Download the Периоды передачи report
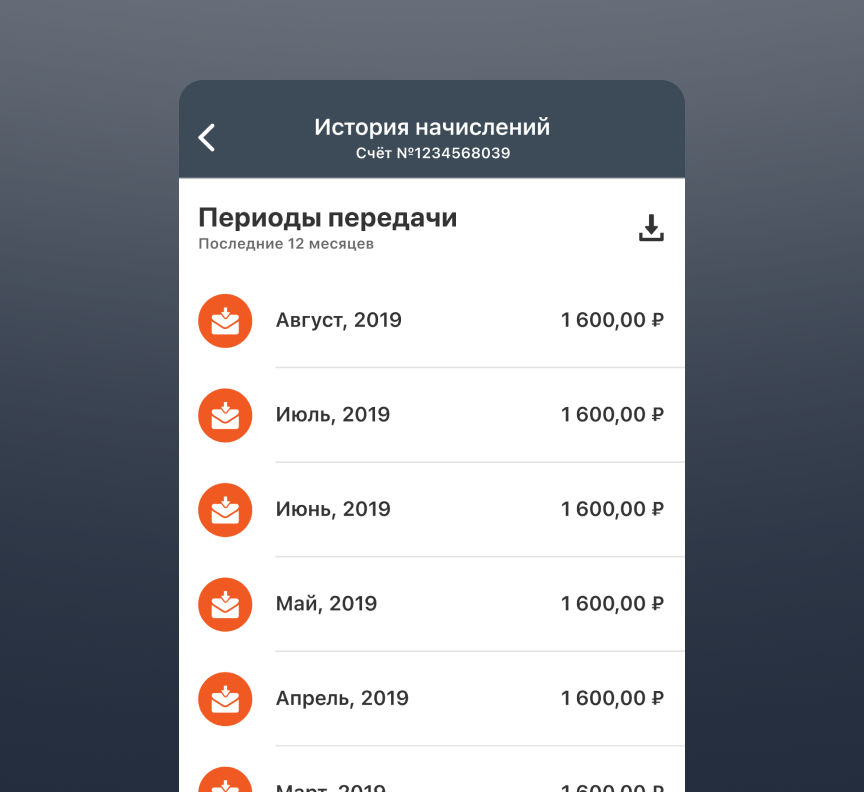Viewport: 864px width, 792px height. click(651, 228)
